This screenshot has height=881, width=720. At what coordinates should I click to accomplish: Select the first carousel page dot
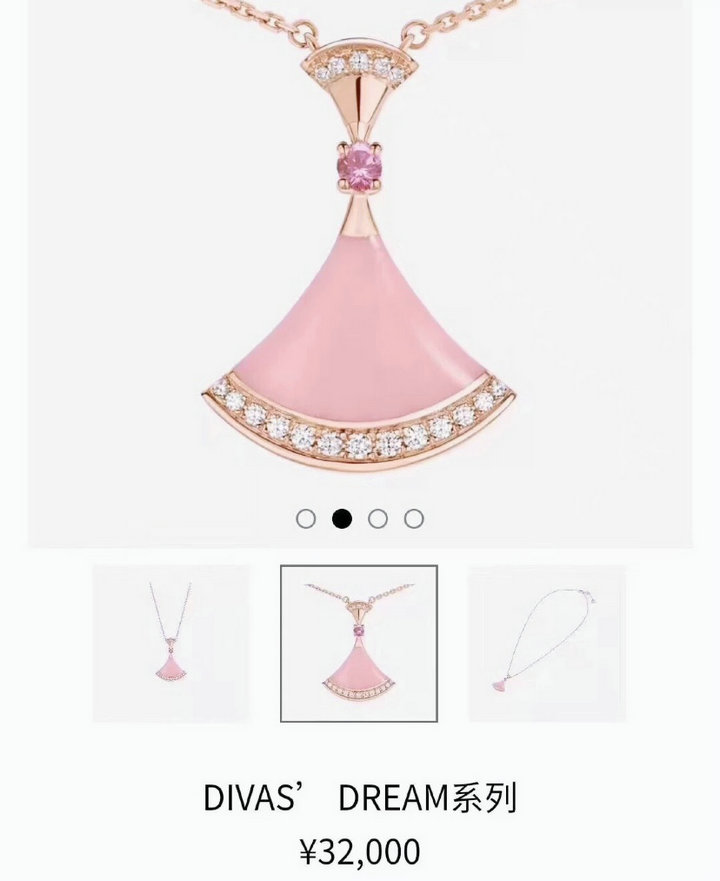(x=306, y=518)
